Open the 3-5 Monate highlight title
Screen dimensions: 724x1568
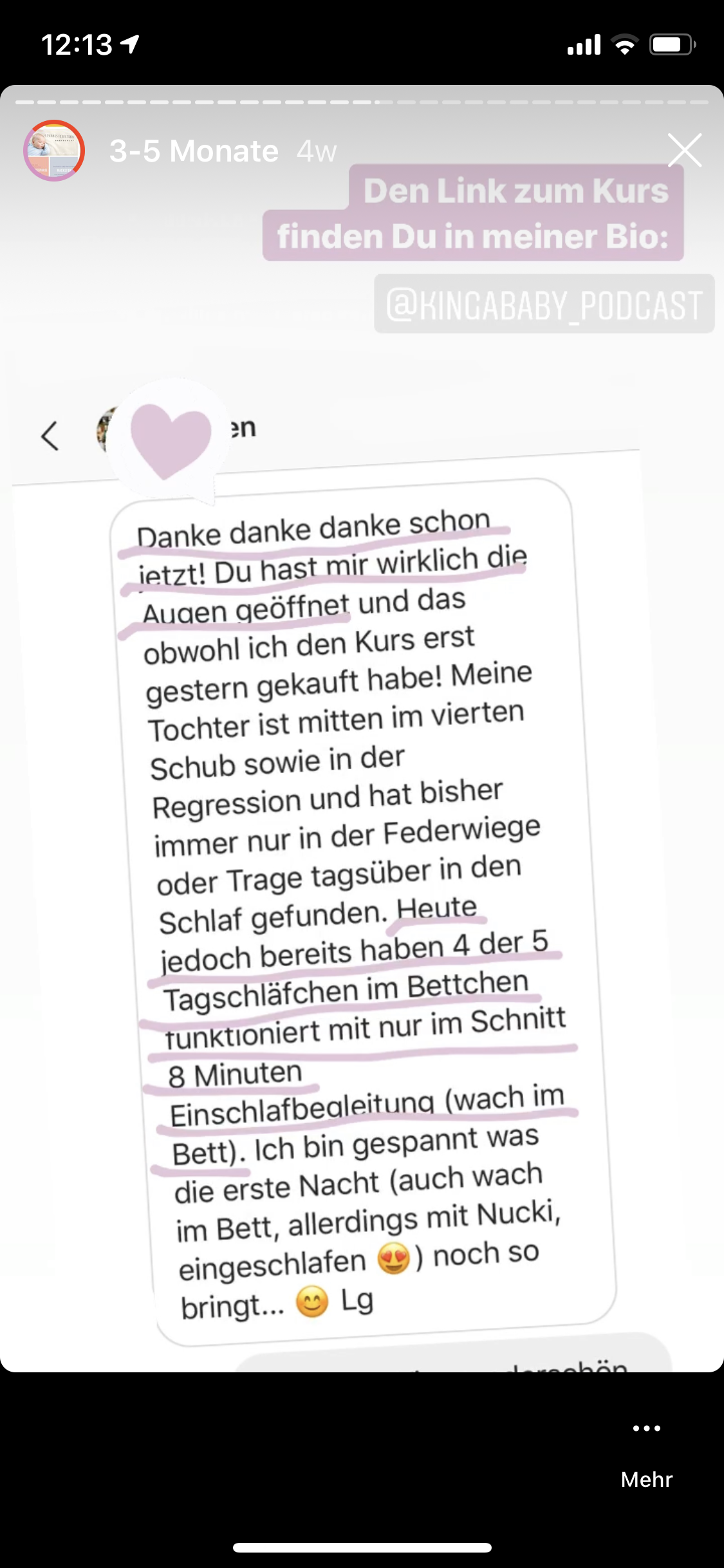click(194, 152)
